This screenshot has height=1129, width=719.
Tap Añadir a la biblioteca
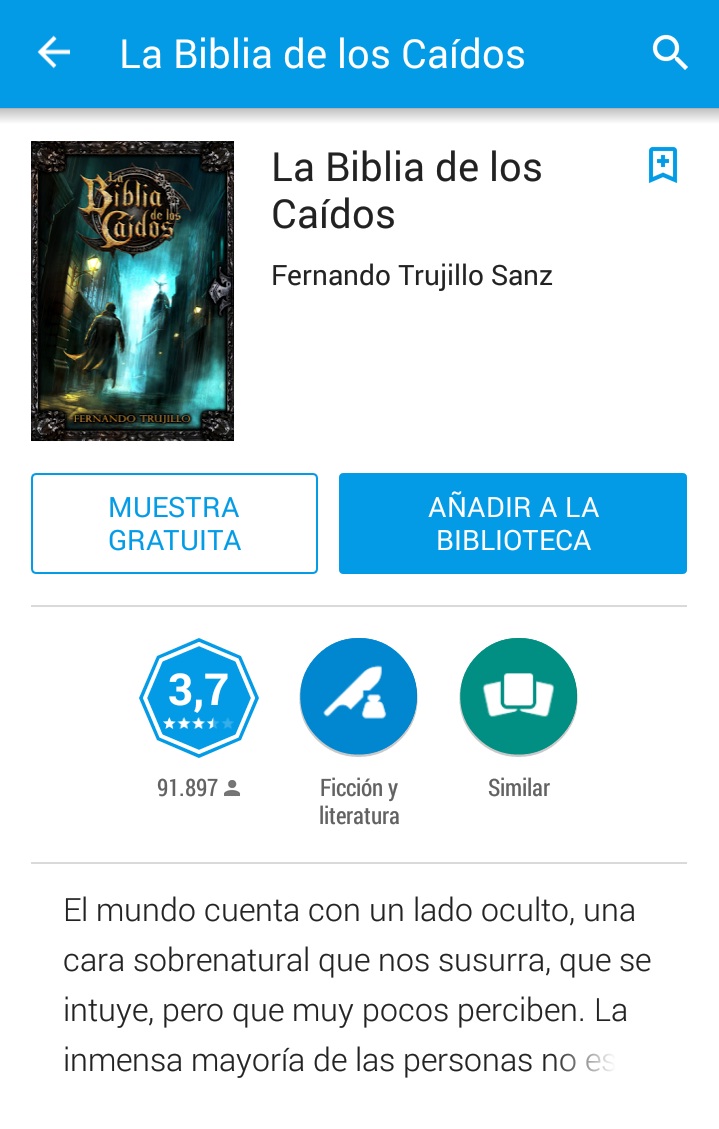(512, 524)
